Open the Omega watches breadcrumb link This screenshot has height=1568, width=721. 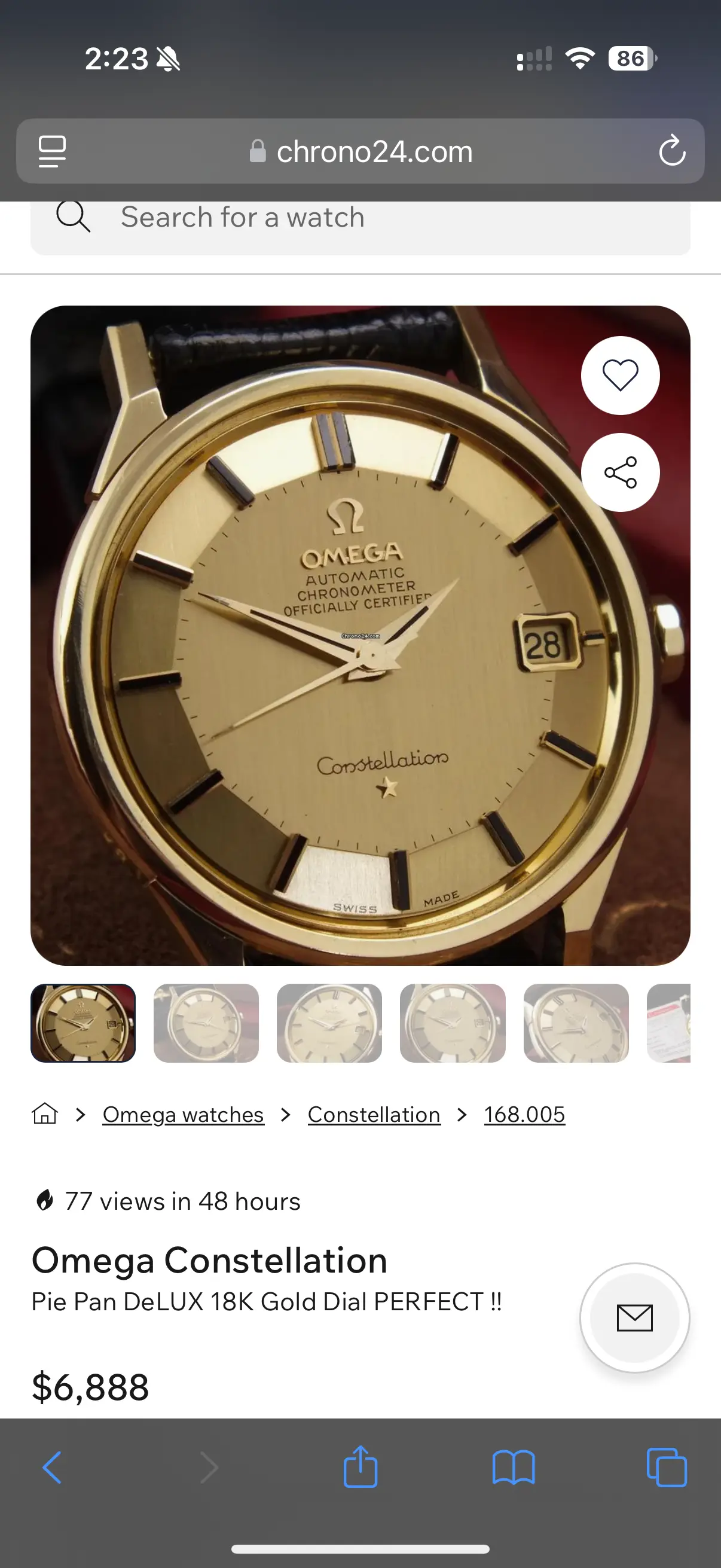click(183, 1115)
